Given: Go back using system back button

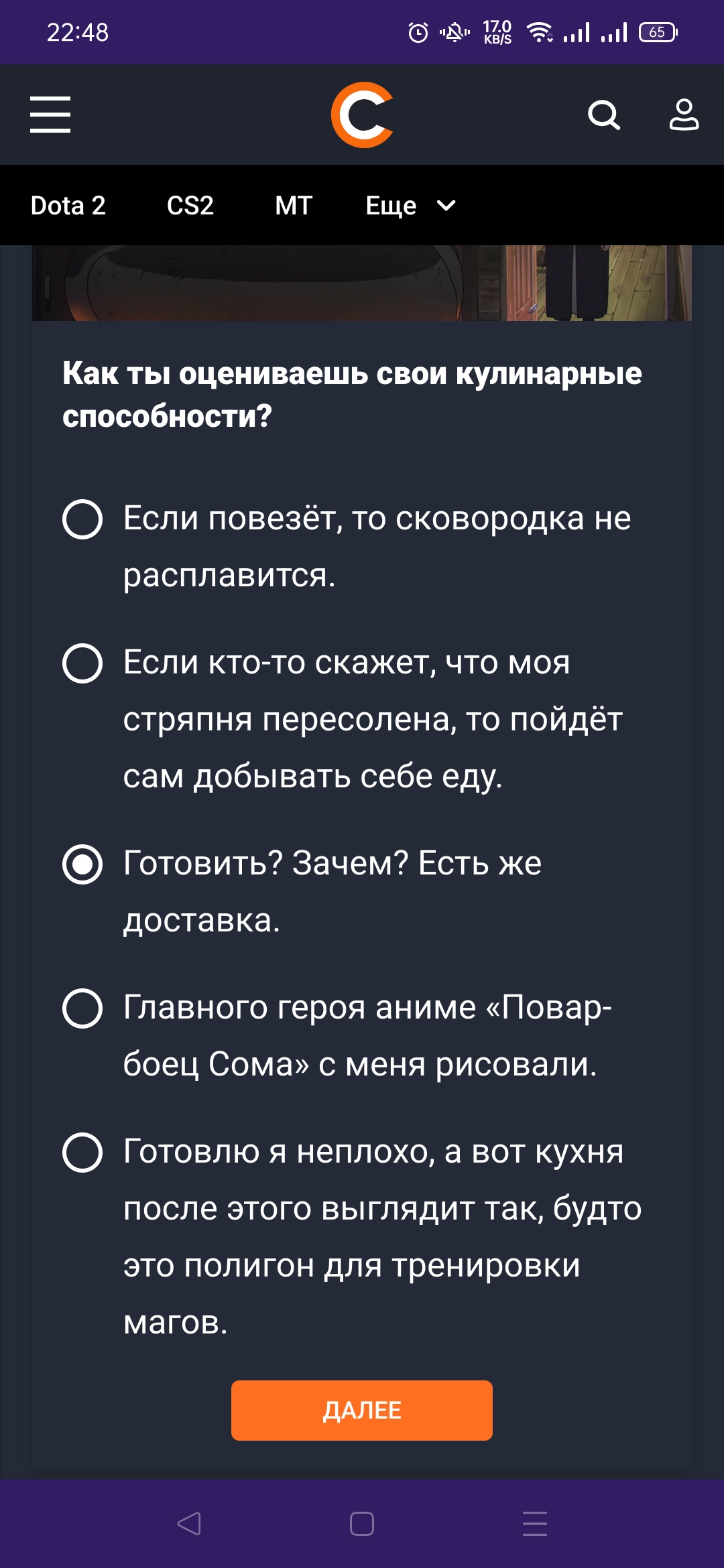Looking at the screenshot, I should click(189, 1524).
